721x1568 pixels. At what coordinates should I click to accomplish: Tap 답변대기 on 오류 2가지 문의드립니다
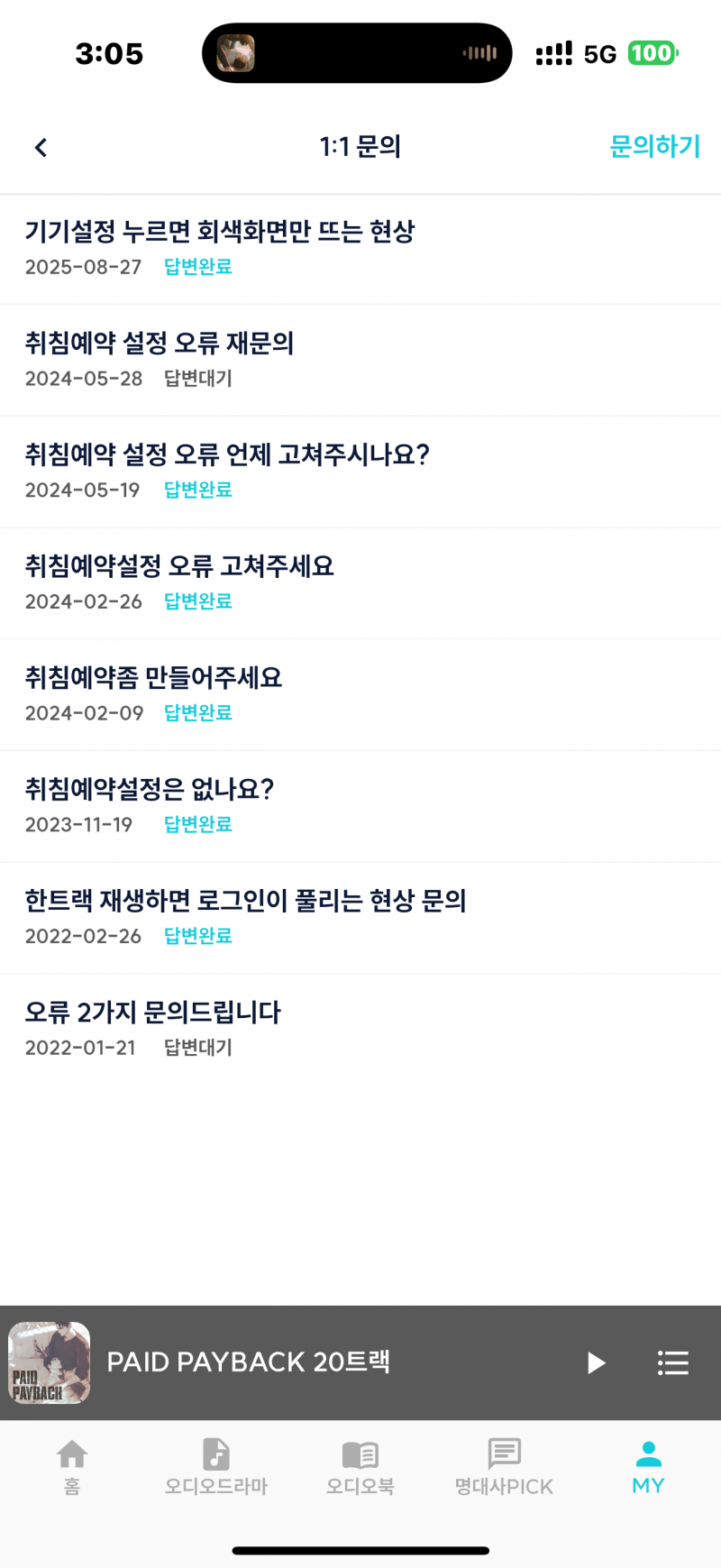[x=197, y=1048]
